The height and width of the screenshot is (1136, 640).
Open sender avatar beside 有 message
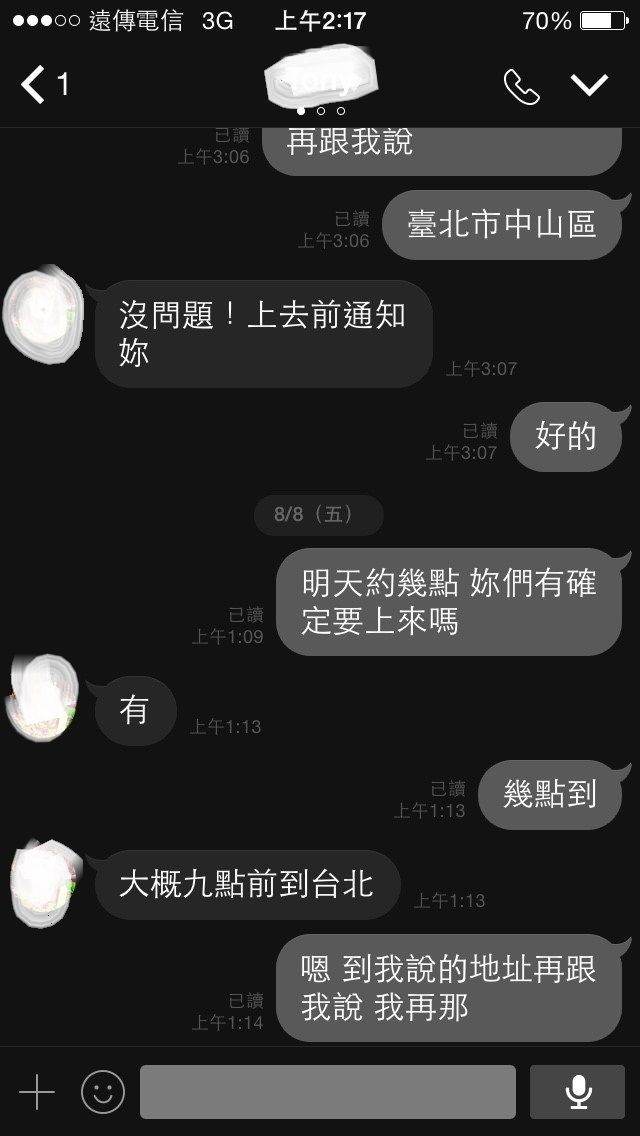(43, 696)
